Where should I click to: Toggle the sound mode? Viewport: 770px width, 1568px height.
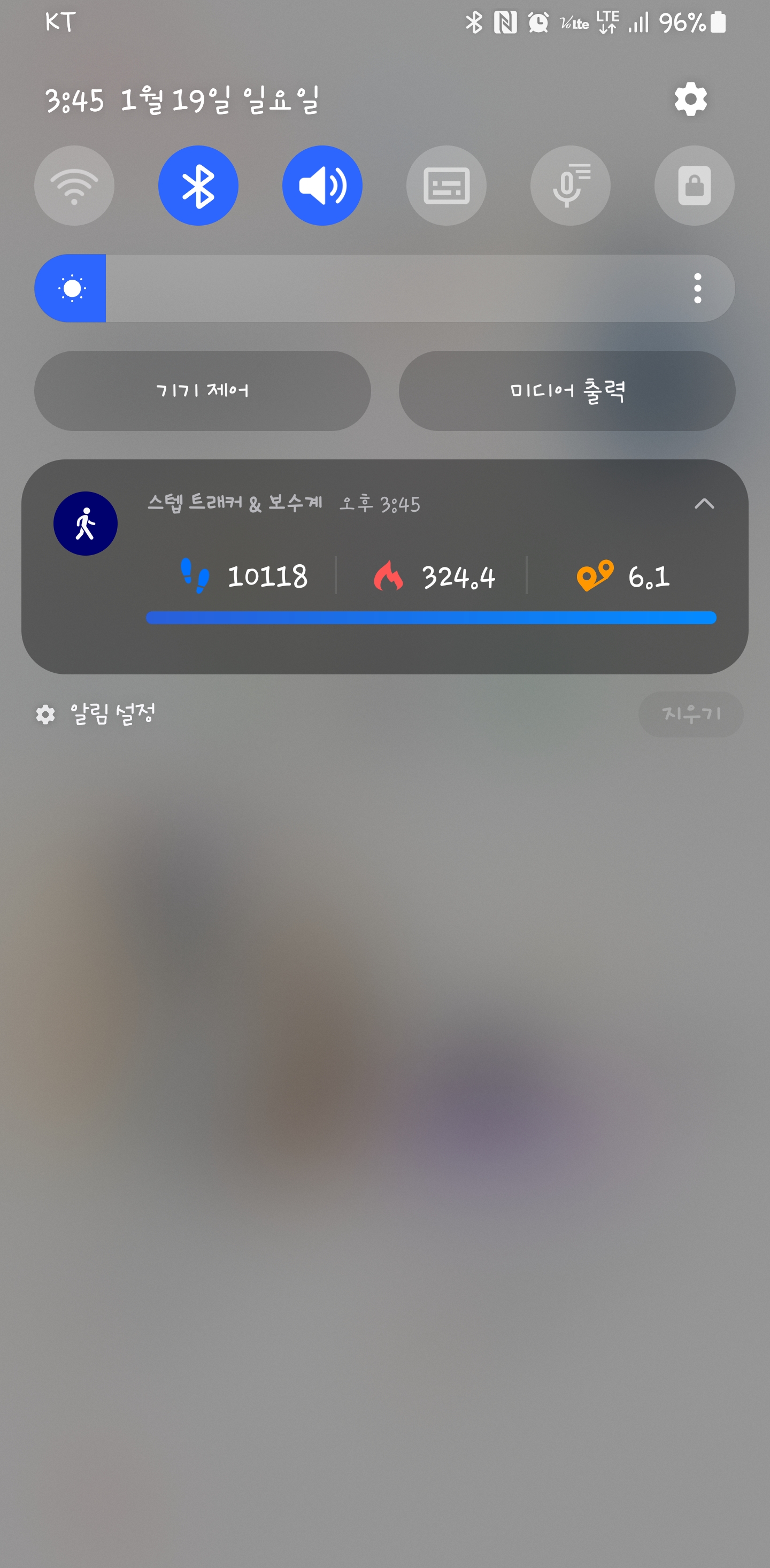(x=322, y=186)
